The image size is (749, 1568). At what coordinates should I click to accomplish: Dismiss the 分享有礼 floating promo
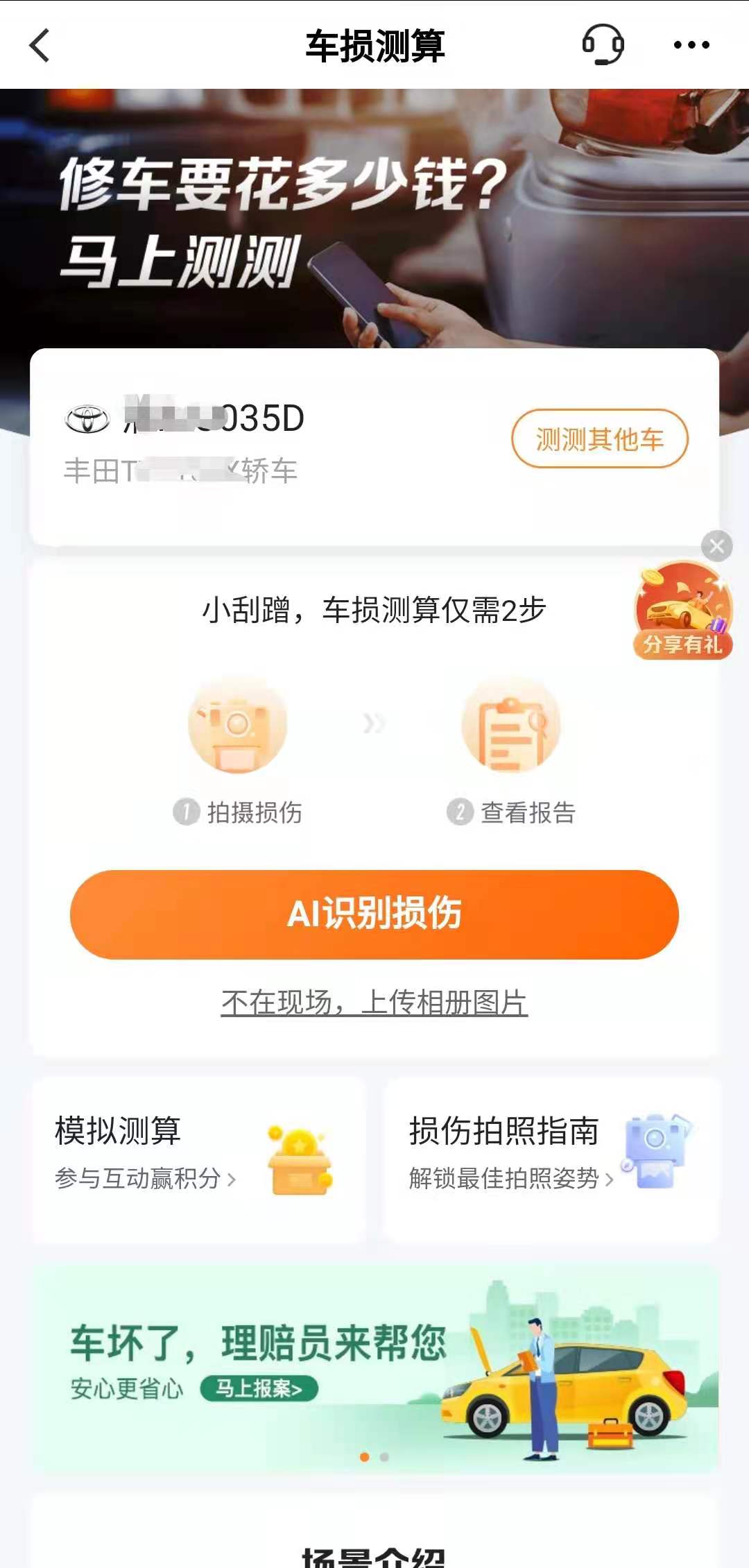point(717,547)
